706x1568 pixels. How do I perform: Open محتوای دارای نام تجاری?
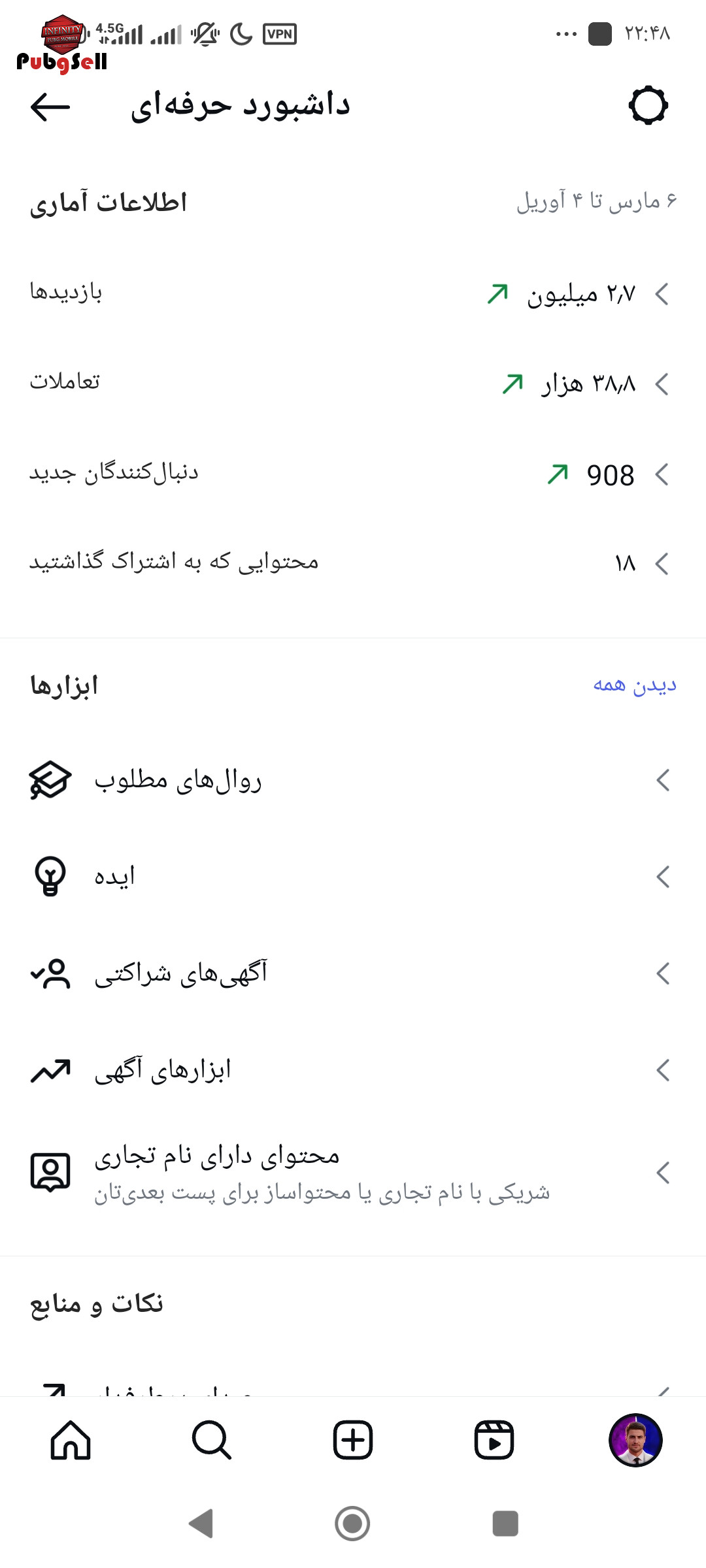(353, 1173)
